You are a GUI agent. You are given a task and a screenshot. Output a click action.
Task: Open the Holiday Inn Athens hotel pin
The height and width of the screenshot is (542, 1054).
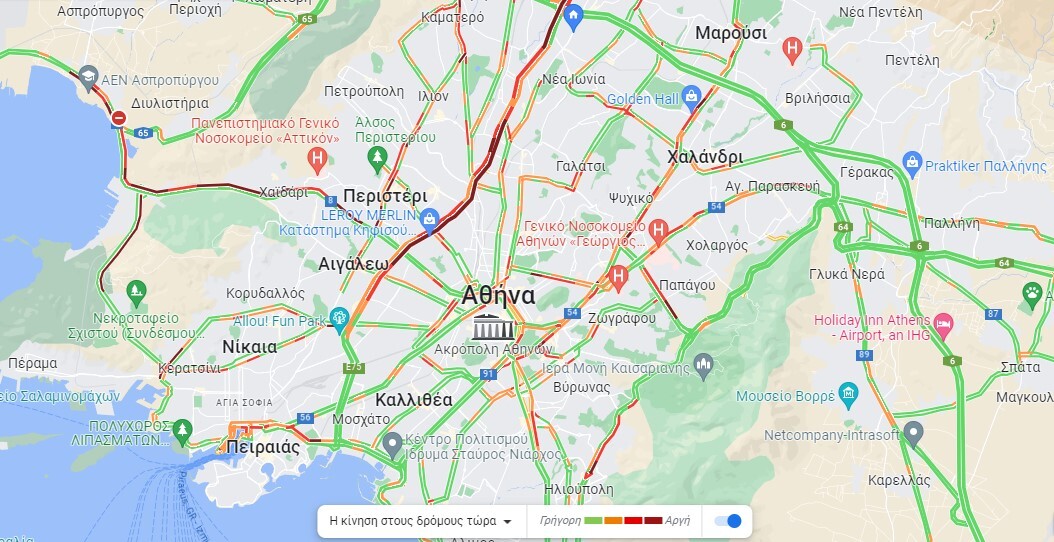(x=944, y=325)
